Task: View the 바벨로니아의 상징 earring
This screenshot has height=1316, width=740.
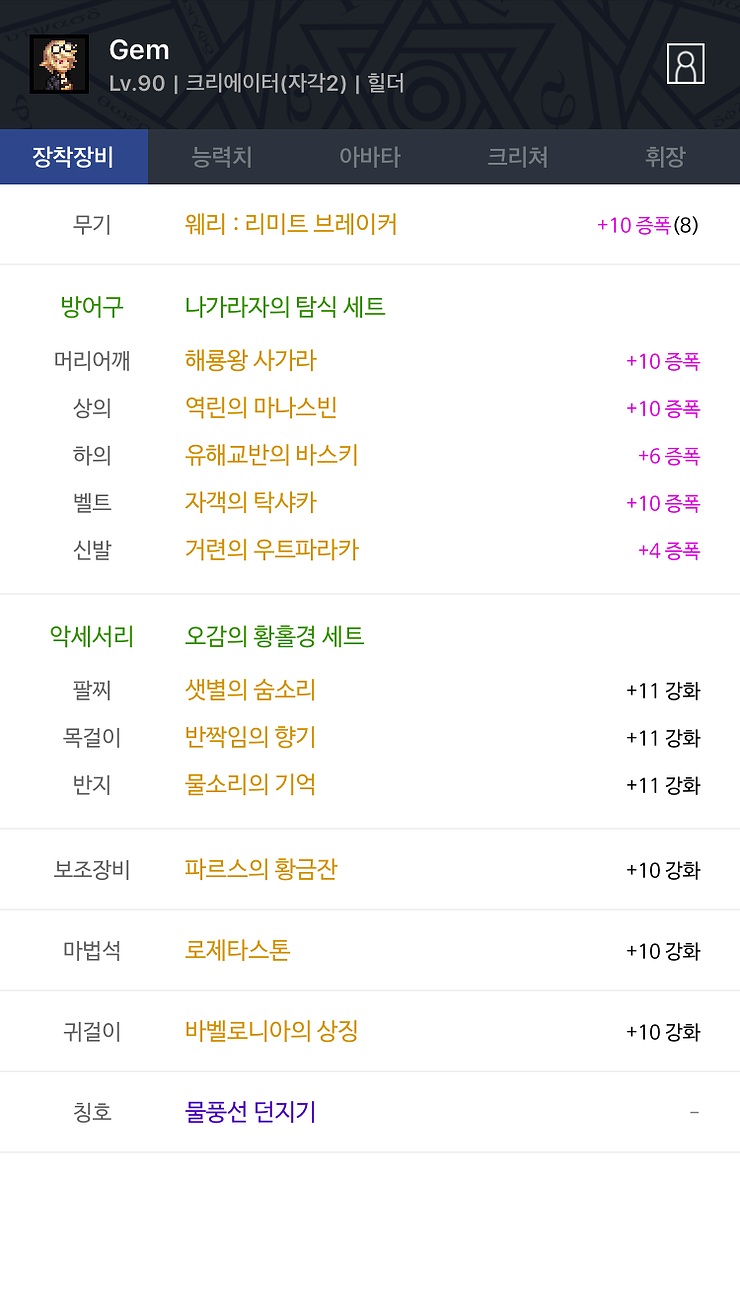Action: [272, 1031]
